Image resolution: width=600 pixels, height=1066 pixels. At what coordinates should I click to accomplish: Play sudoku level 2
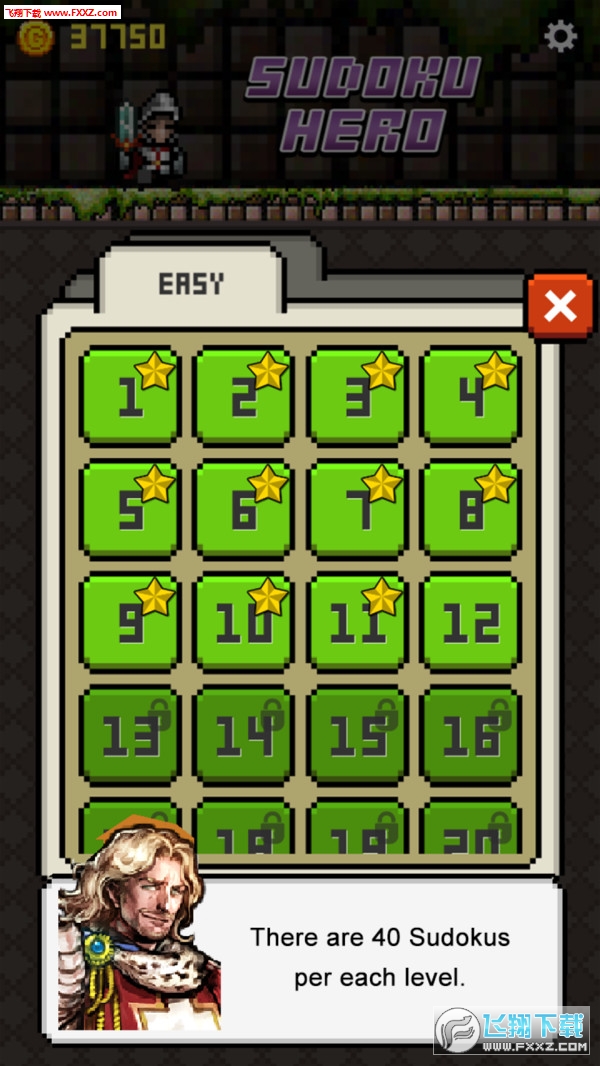click(244, 396)
